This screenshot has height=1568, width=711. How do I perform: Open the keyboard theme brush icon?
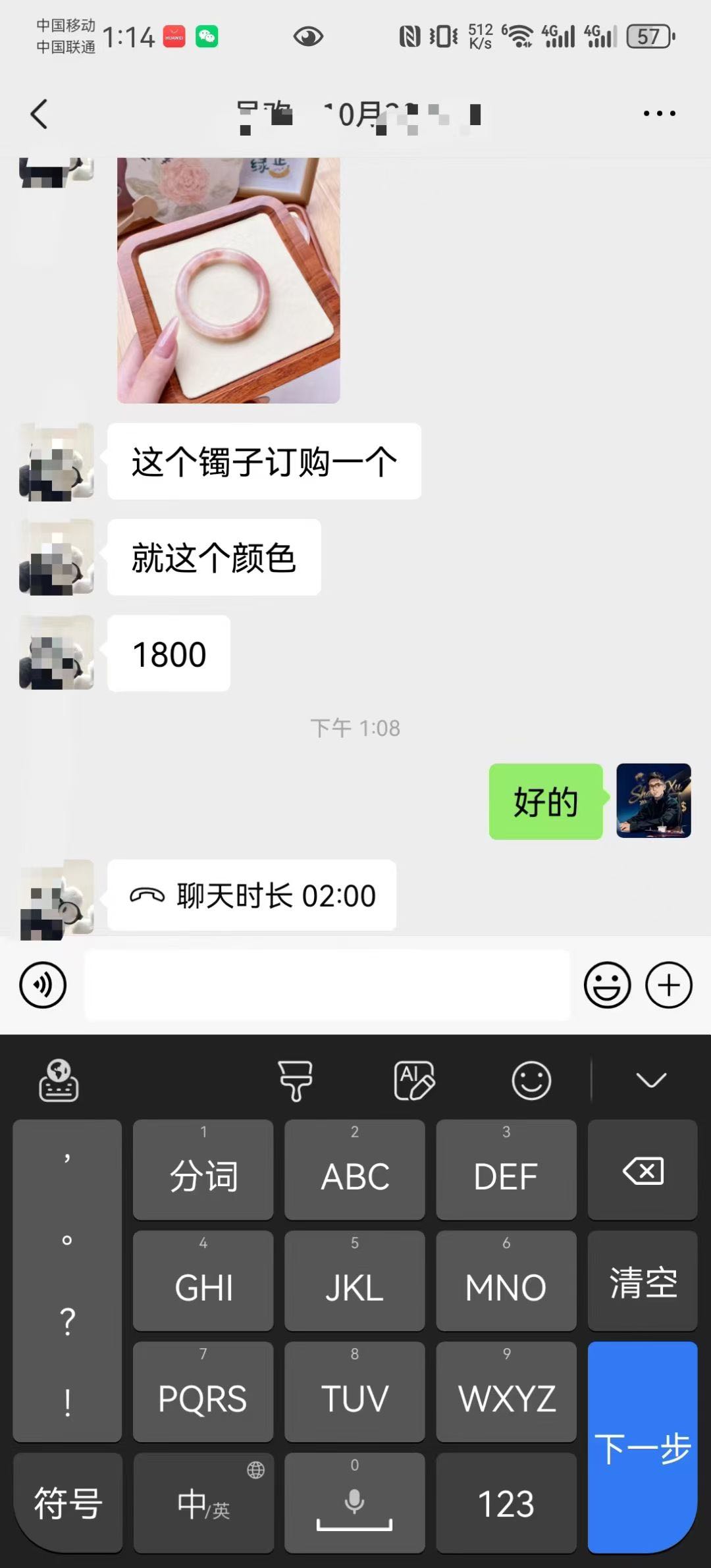296,1080
